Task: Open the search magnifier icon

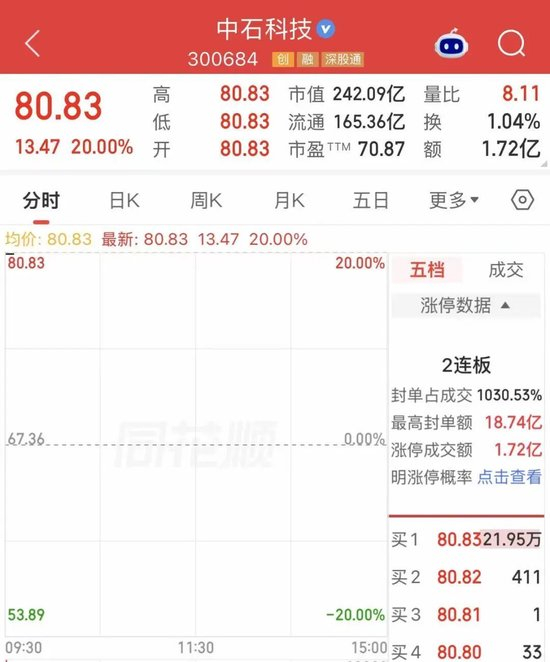Action: coord(511,43)
